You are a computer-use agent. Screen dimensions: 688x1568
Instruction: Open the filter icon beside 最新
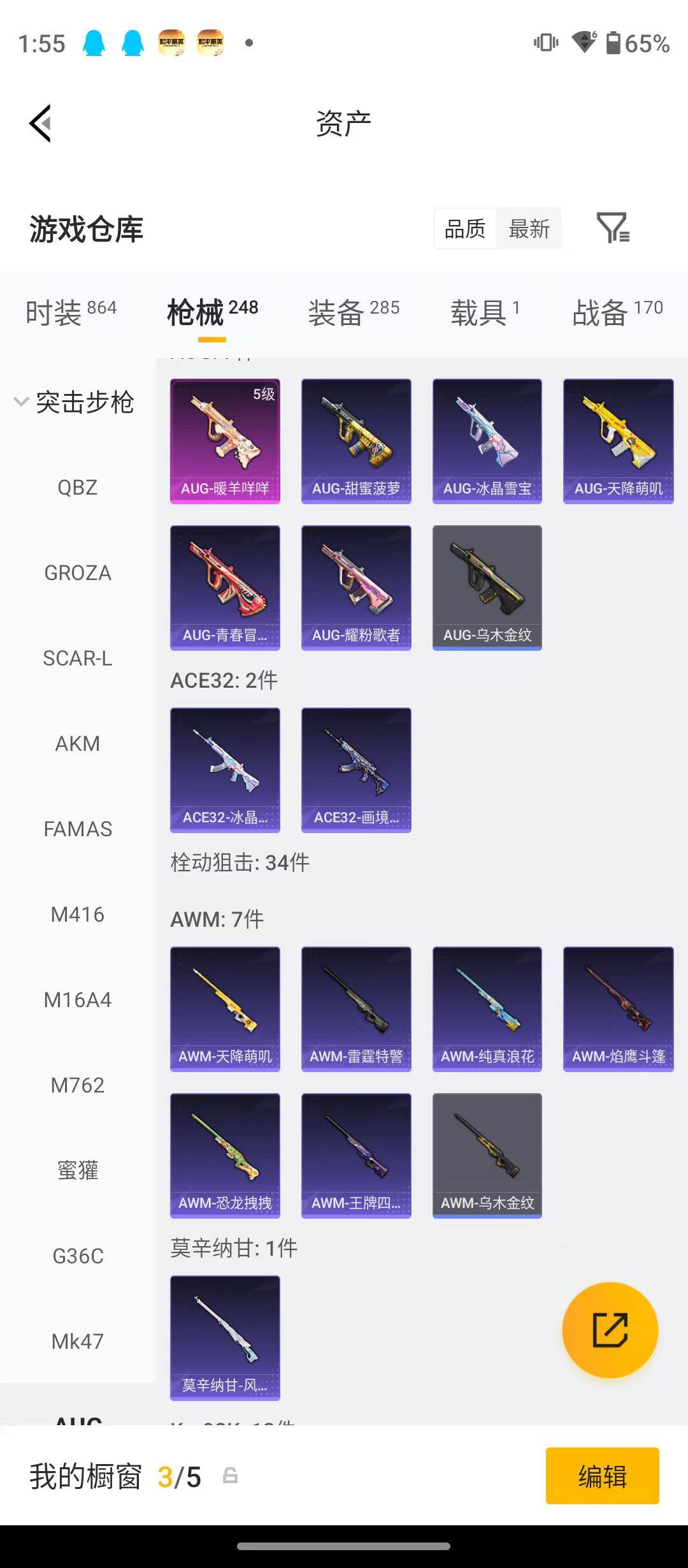(613, 228)
